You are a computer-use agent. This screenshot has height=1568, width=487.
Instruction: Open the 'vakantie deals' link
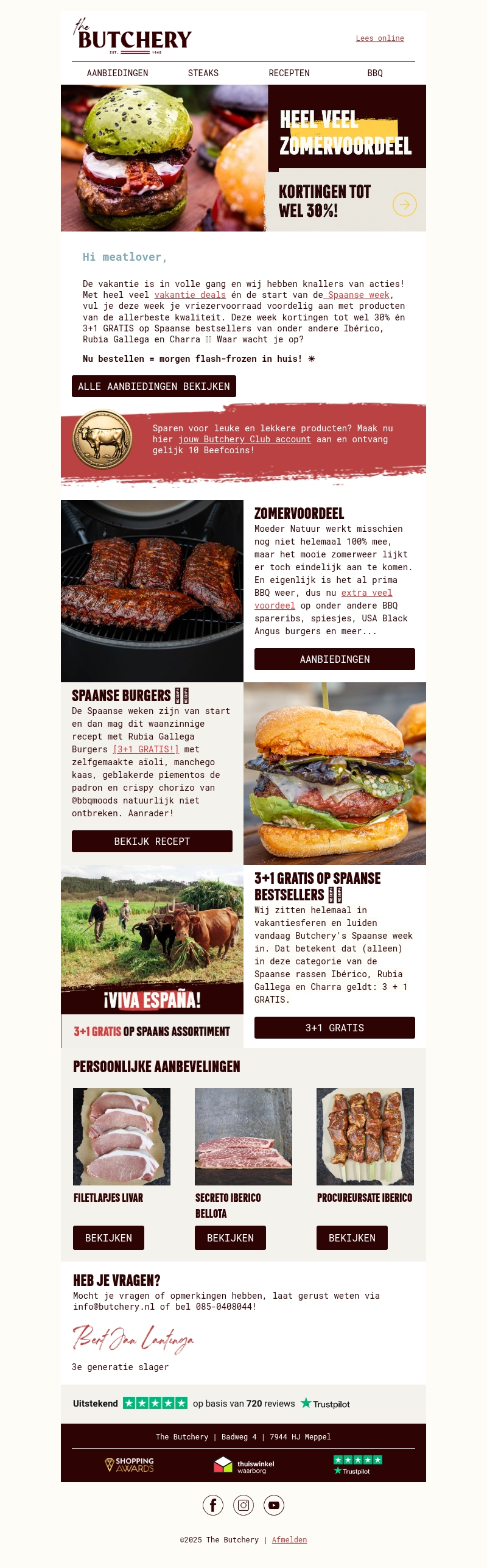coord(190,295)
